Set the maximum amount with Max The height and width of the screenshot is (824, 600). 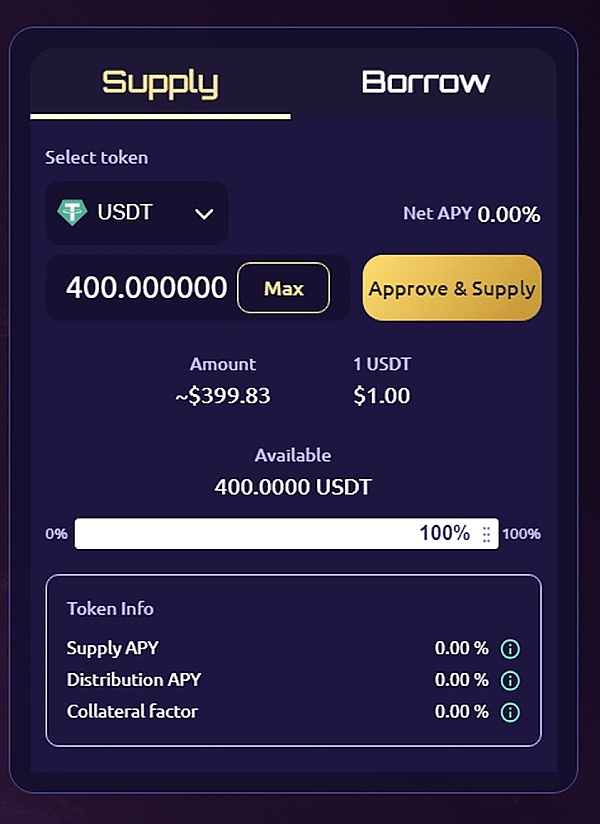tap(283, 288)
